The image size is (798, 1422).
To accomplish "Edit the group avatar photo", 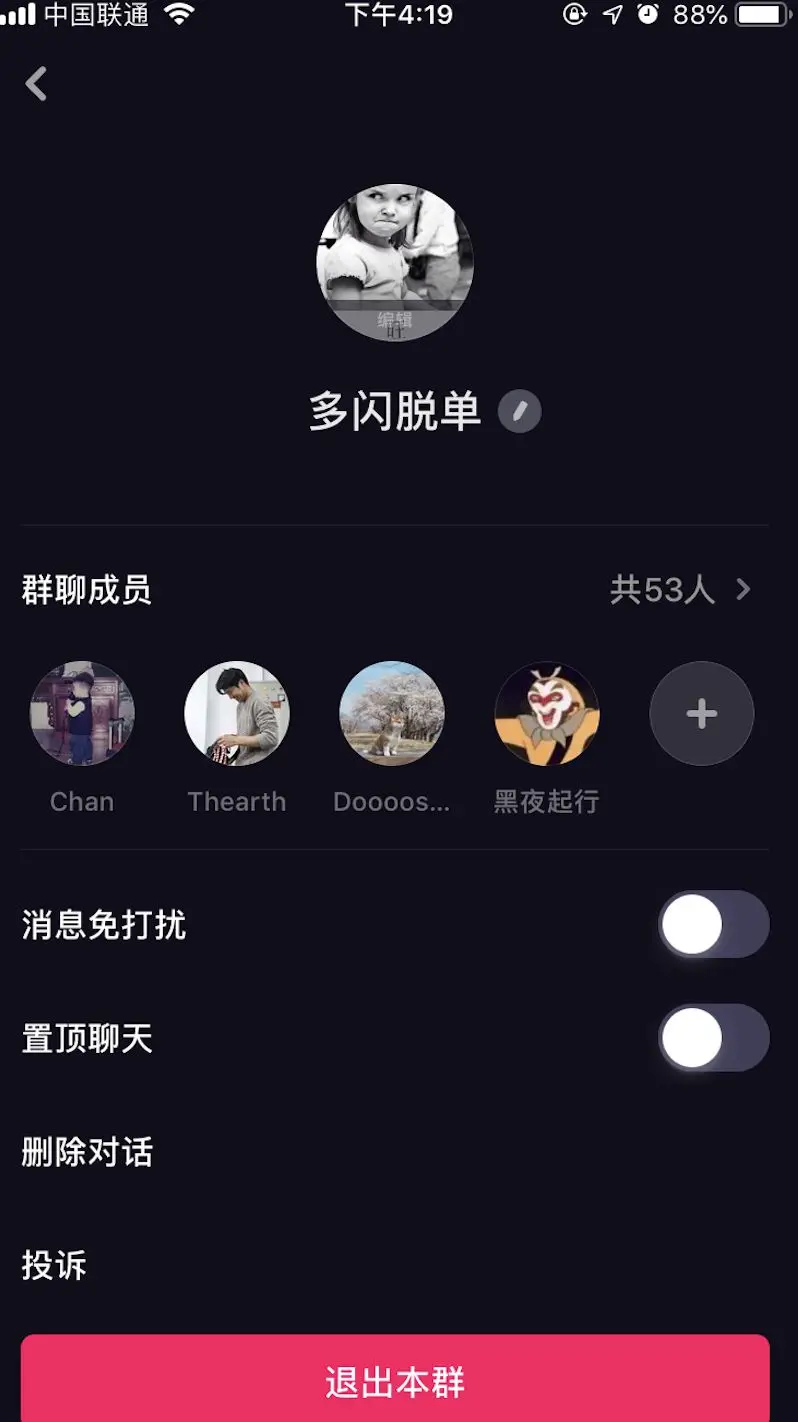I will click(395, 262).
